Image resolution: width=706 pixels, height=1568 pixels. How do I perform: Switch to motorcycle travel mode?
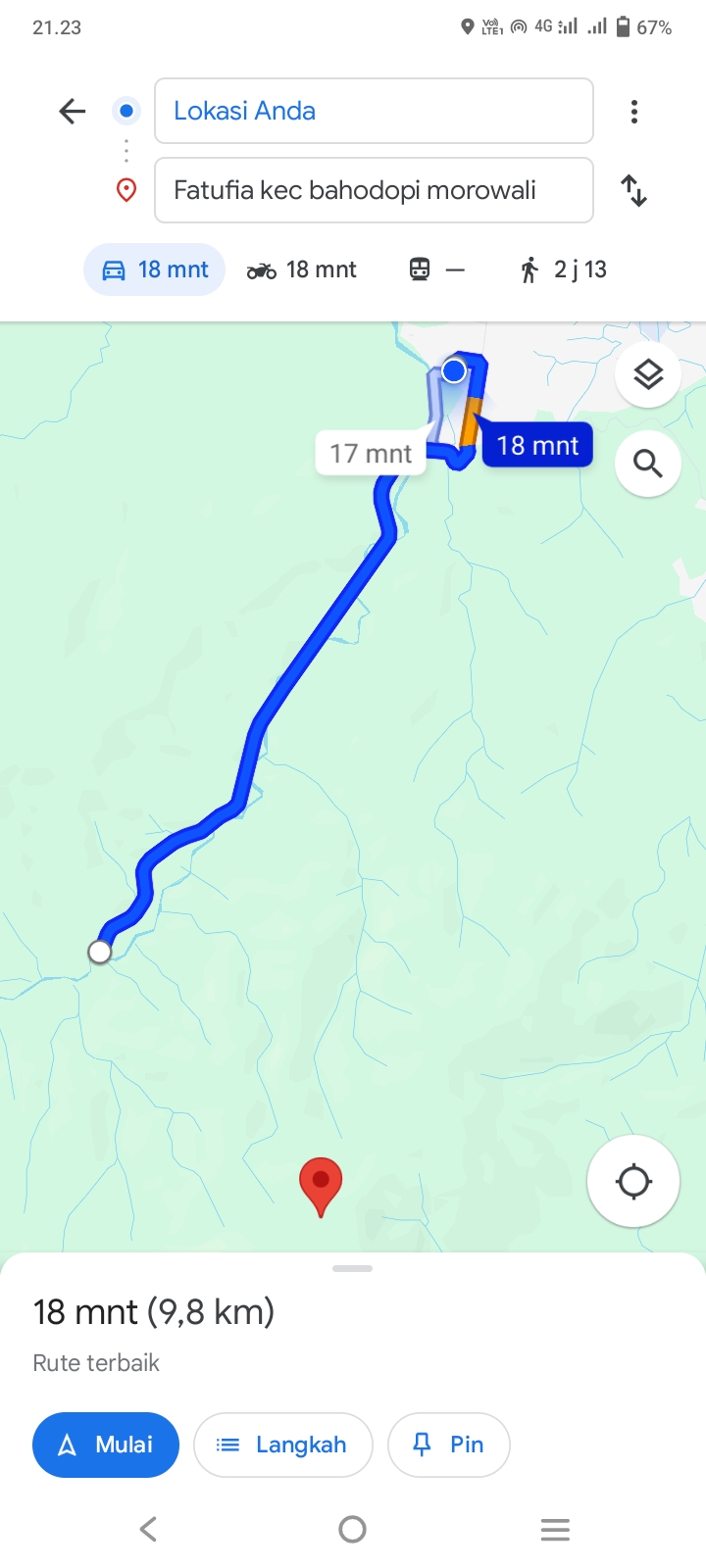pos(302,269)
